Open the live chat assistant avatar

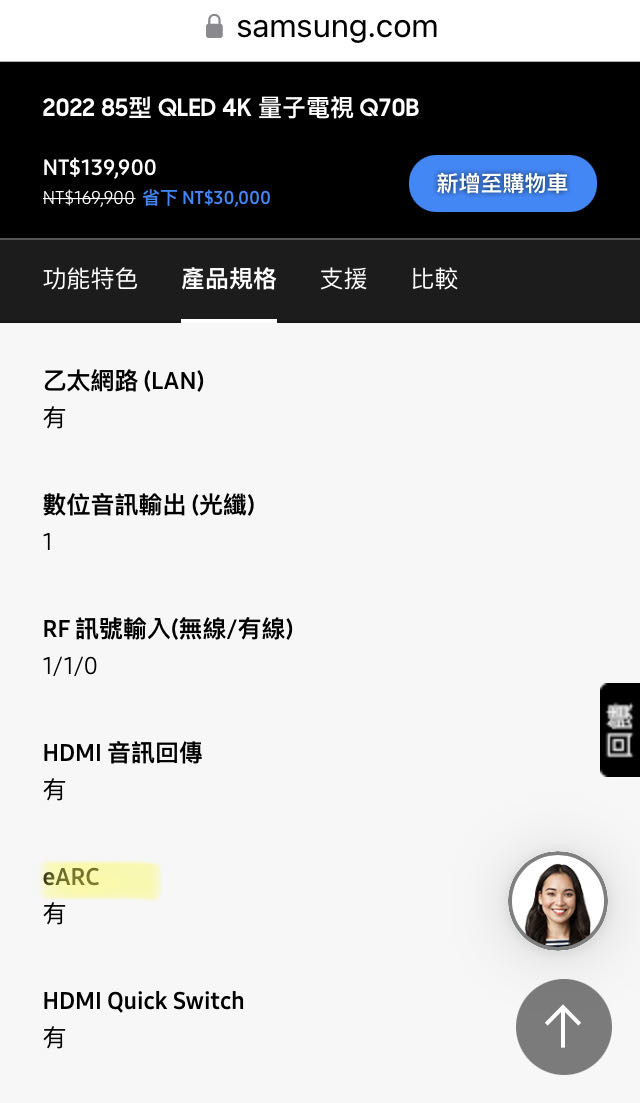(558, 901)
